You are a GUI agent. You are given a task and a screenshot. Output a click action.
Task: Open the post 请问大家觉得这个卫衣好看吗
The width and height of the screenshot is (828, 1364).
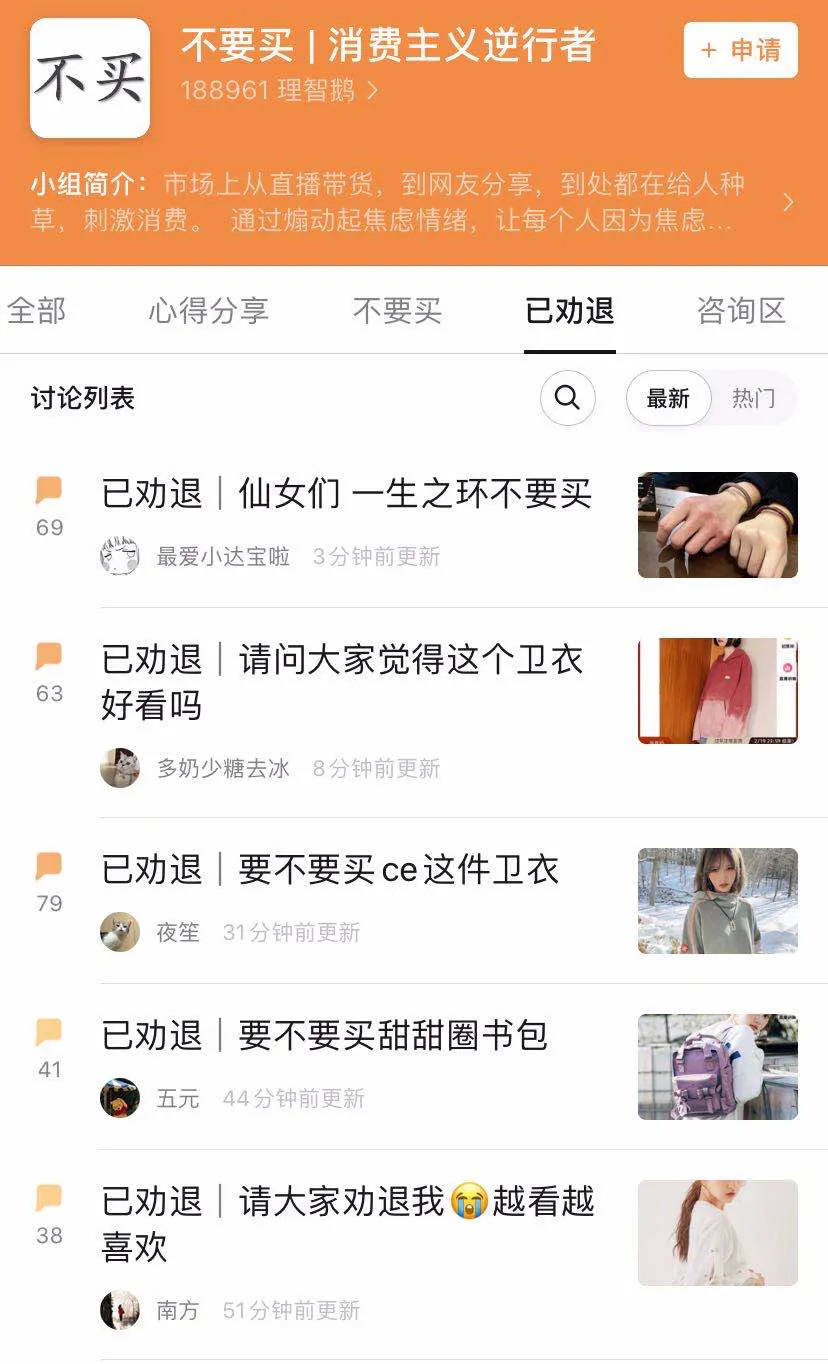coord(342,682)
